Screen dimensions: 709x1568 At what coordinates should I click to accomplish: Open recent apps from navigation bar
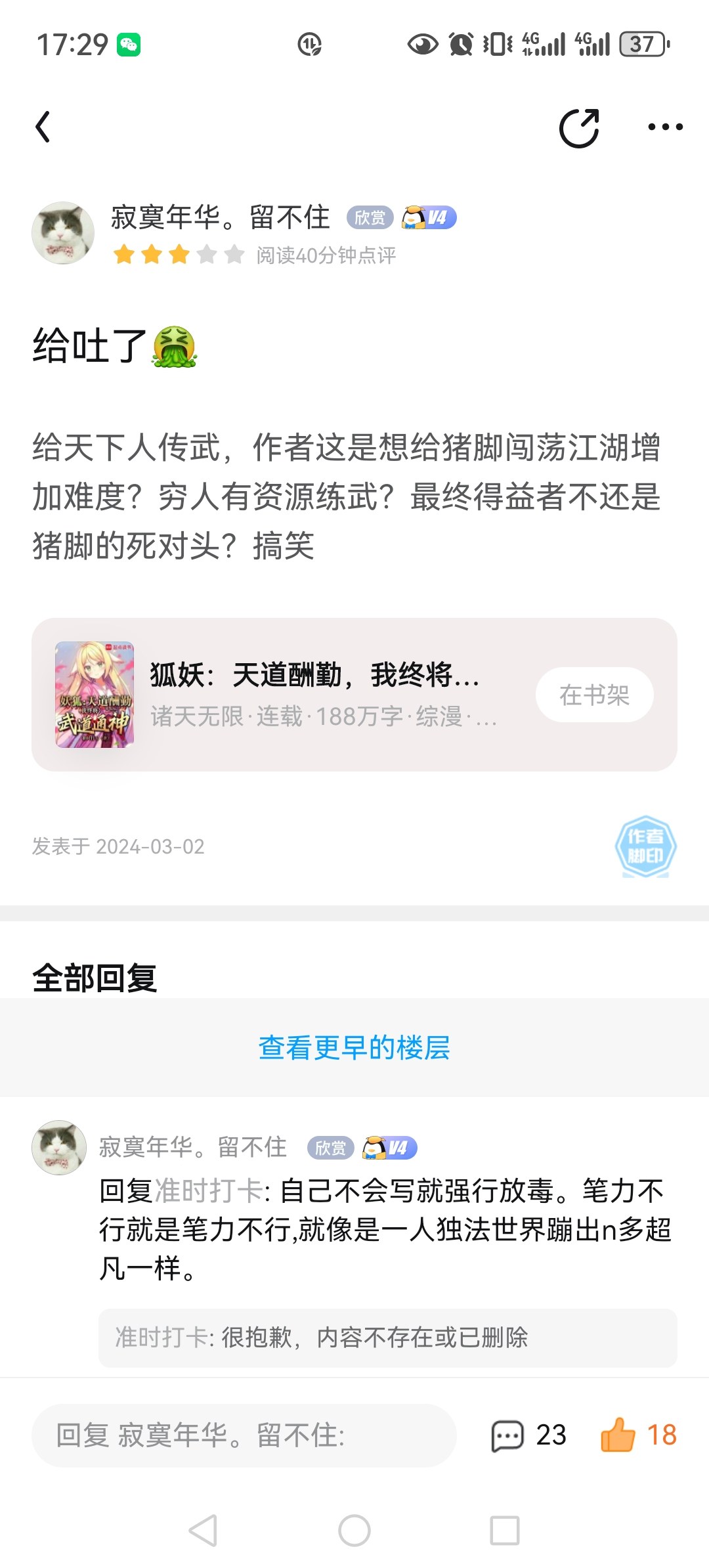point(505,1531)
